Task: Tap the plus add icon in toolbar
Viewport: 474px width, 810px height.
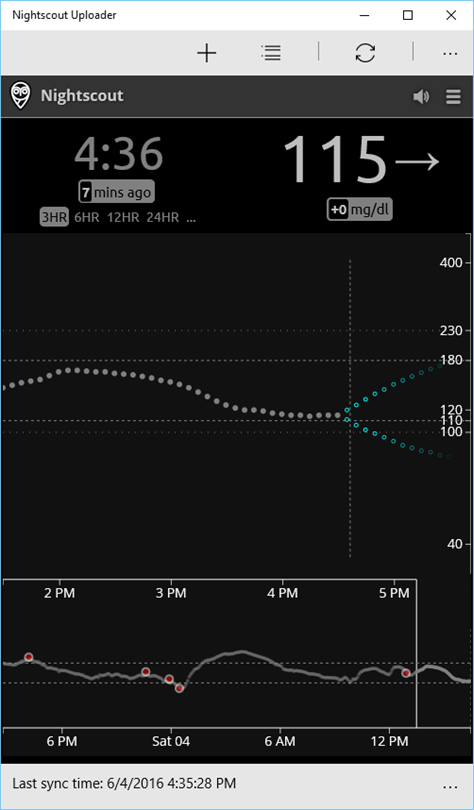Action: coord(207,53)
